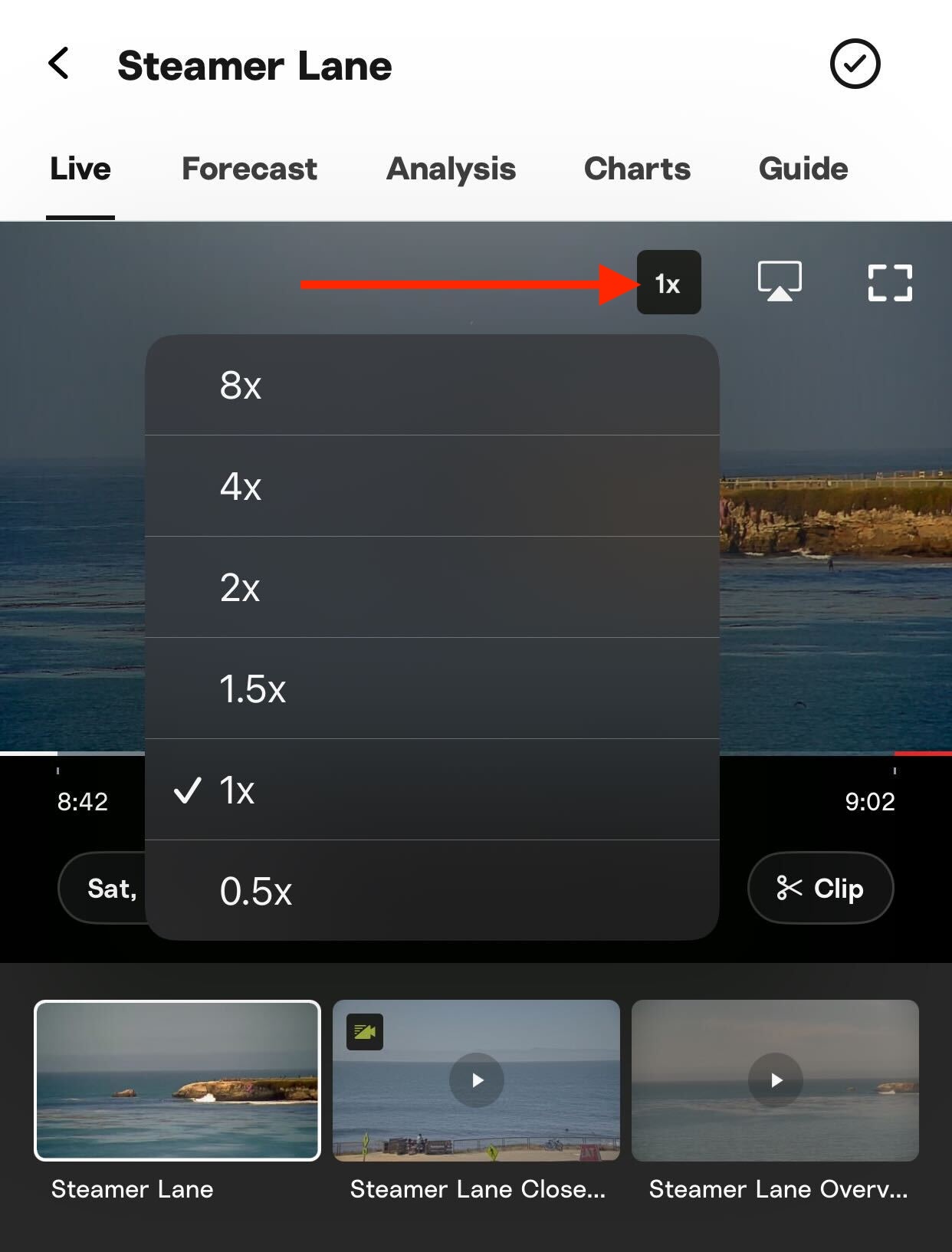The height and width of the screenshot is (1252, 952).
Task: Select 4x playback speed
Action: 432,486
